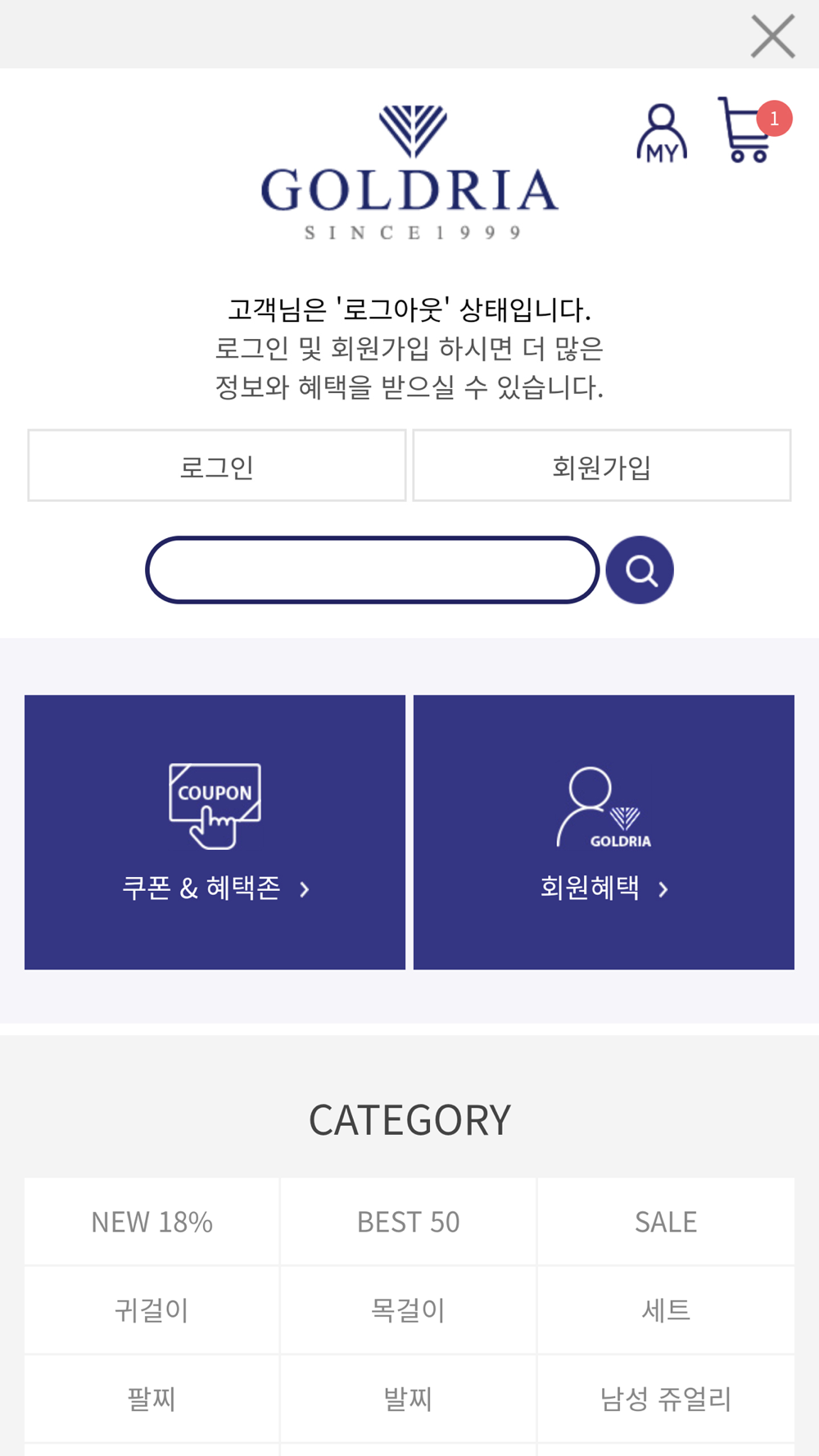Open the shopping cart

(x=752, y=131)
